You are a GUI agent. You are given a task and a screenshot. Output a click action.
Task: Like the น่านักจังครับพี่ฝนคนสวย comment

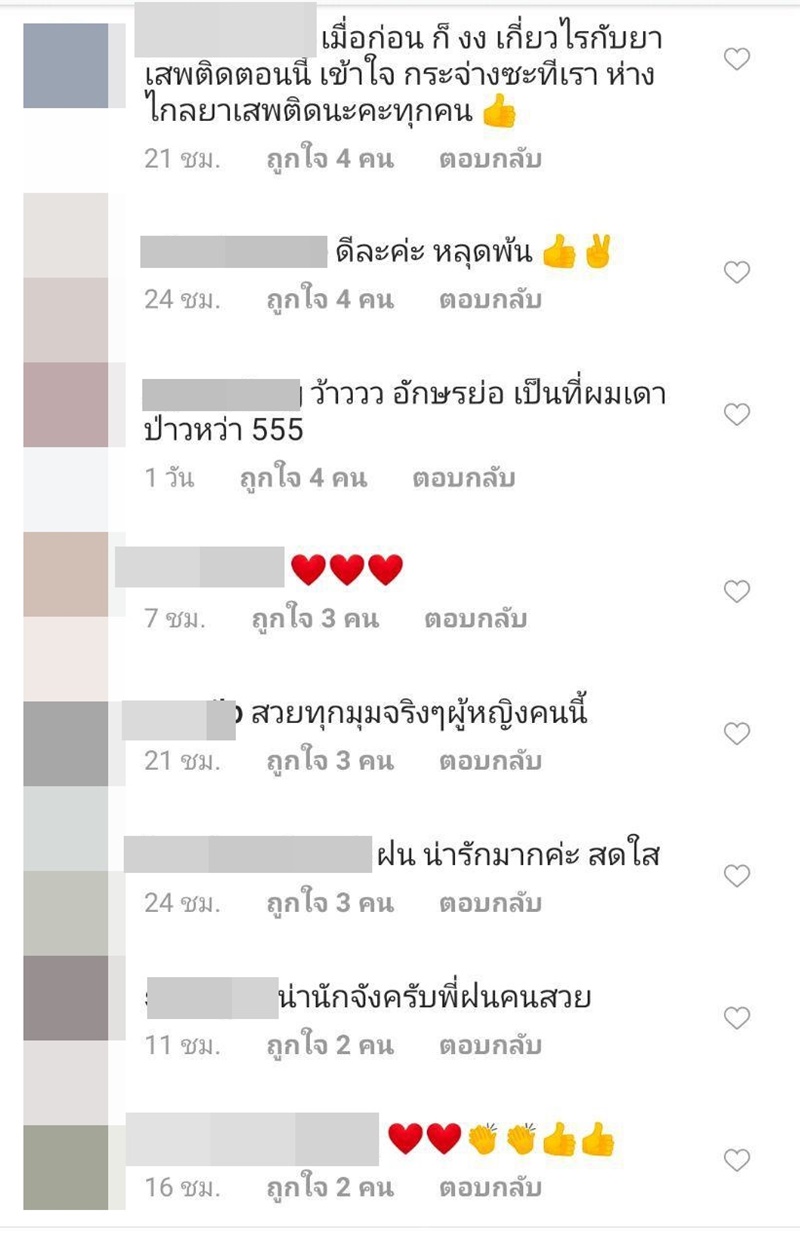coord(737,1019)
